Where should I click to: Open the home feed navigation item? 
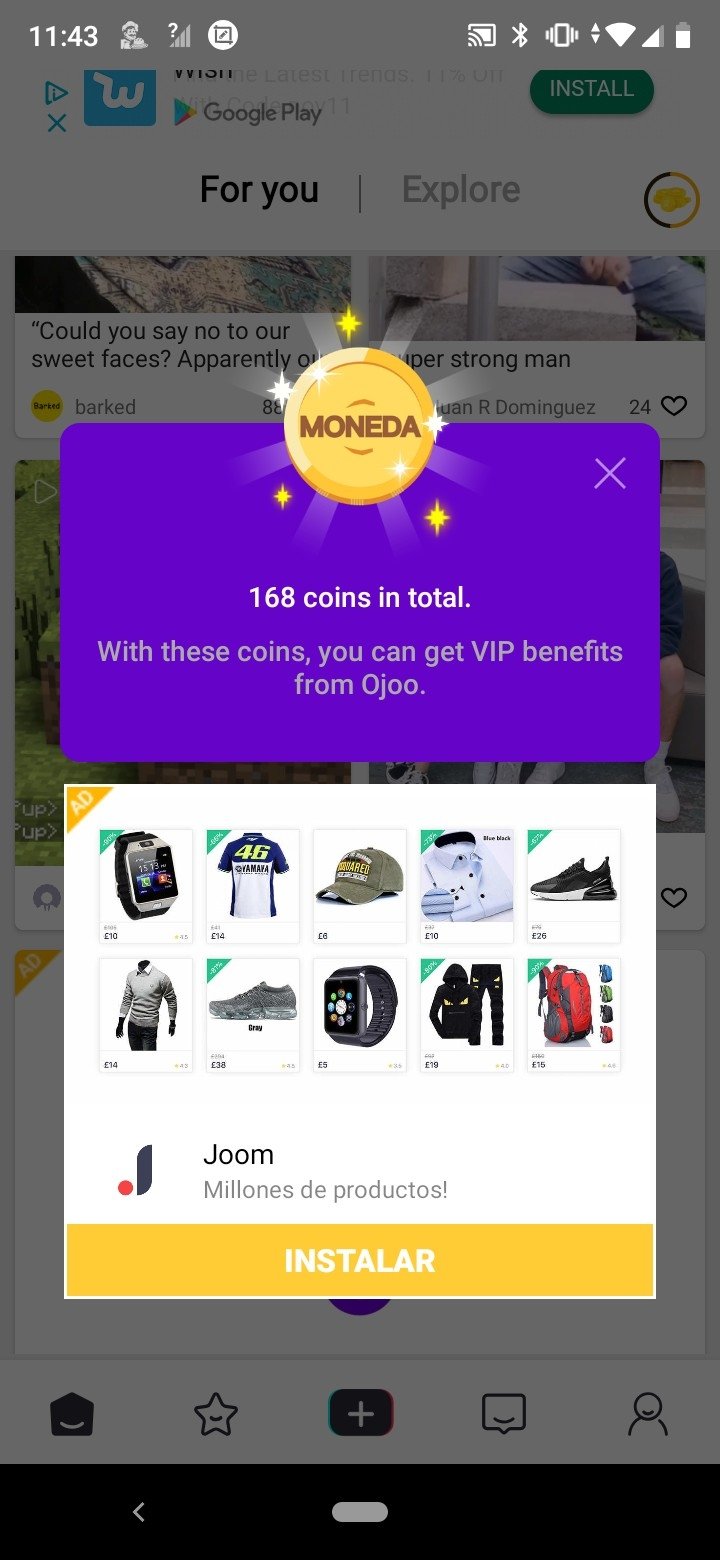pyautogui.click(x=72, y=1414)
